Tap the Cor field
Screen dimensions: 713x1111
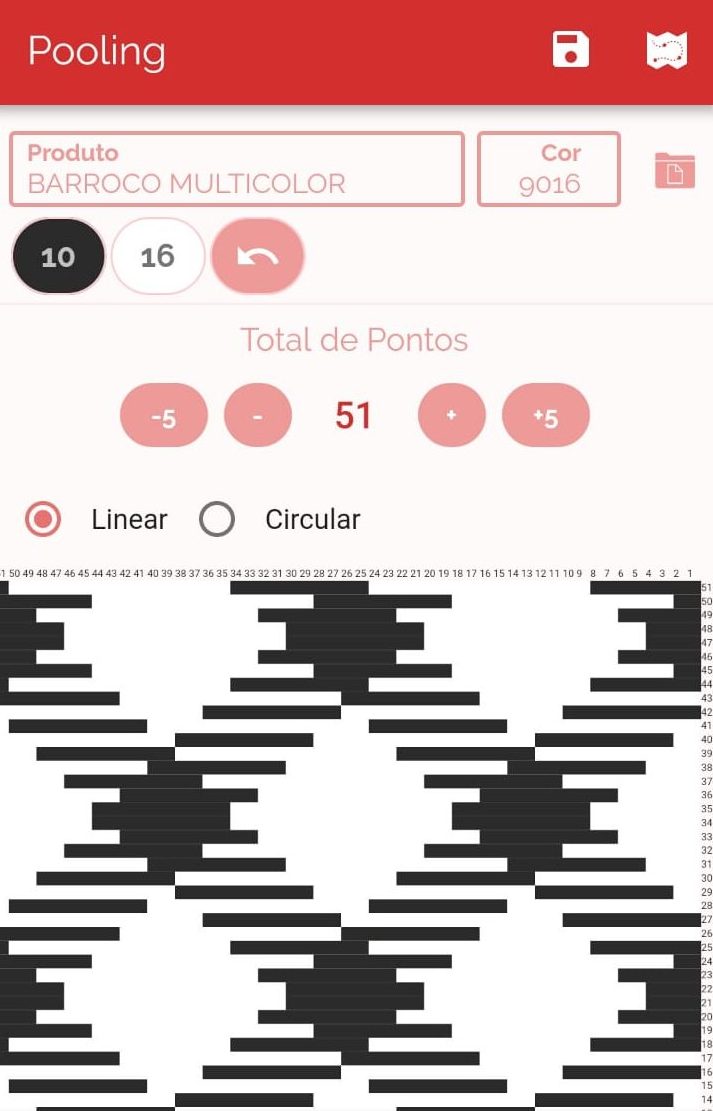[x=549, y=169]
